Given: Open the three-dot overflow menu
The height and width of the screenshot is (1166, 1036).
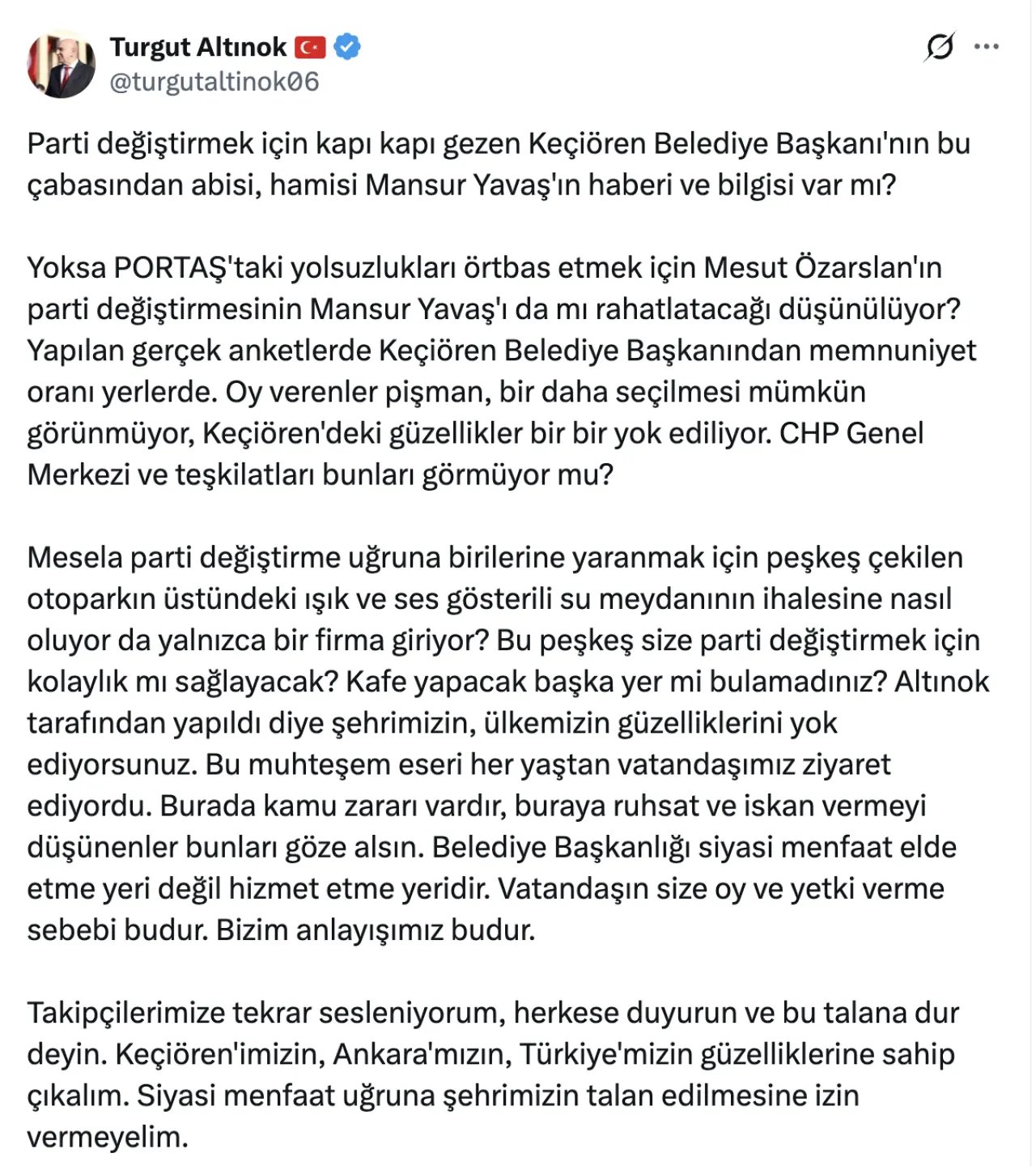Looking at the screenshot, I should (987, 47).
